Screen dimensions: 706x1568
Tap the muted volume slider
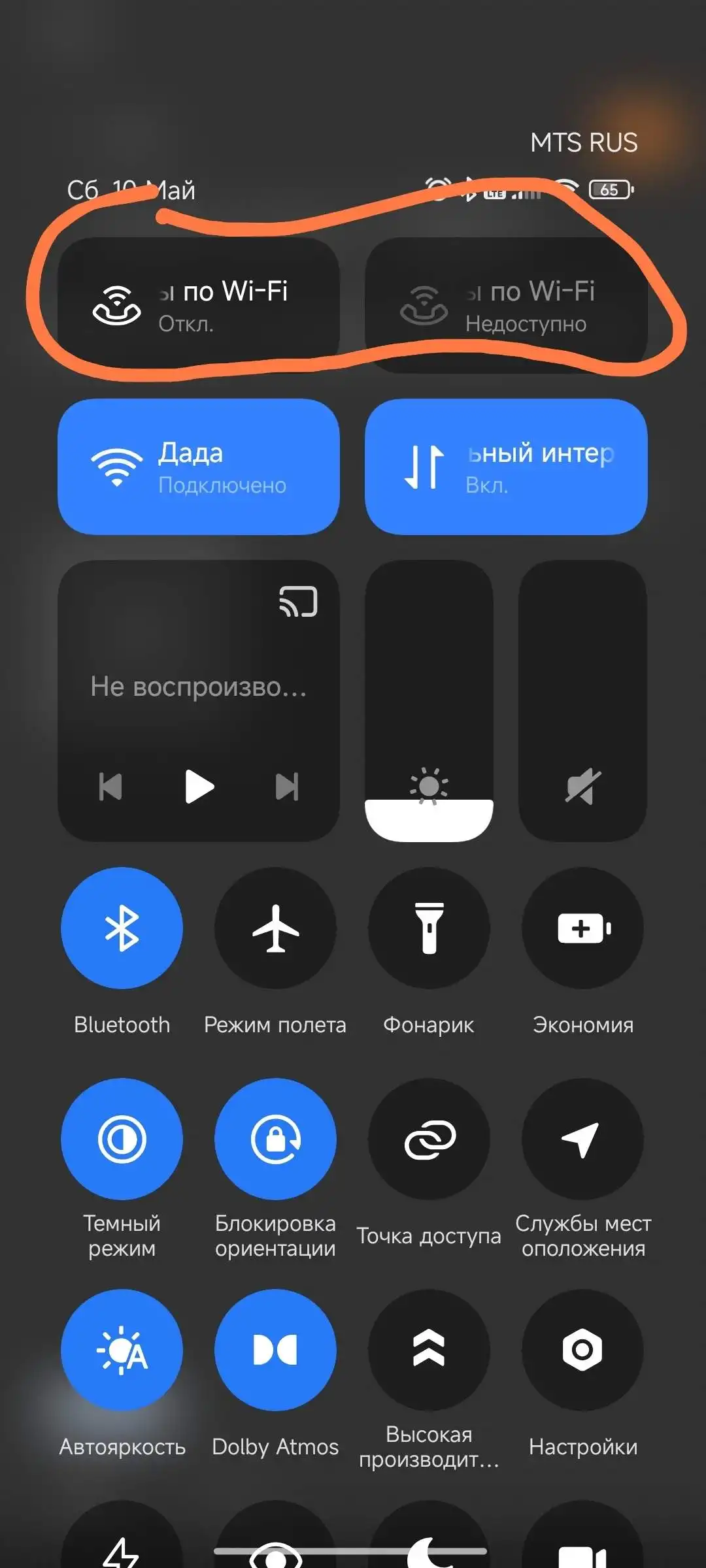[x=582, y=700]
